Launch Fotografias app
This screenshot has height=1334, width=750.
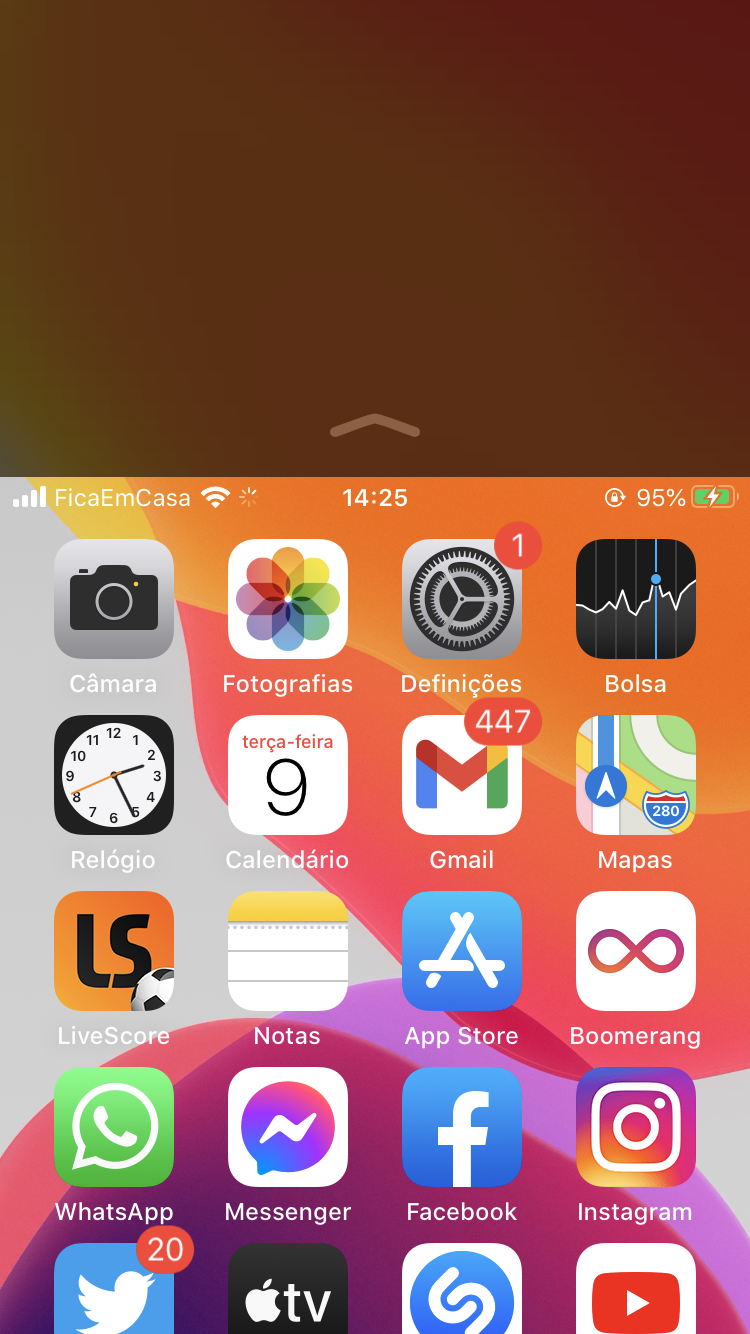point(288,599)
